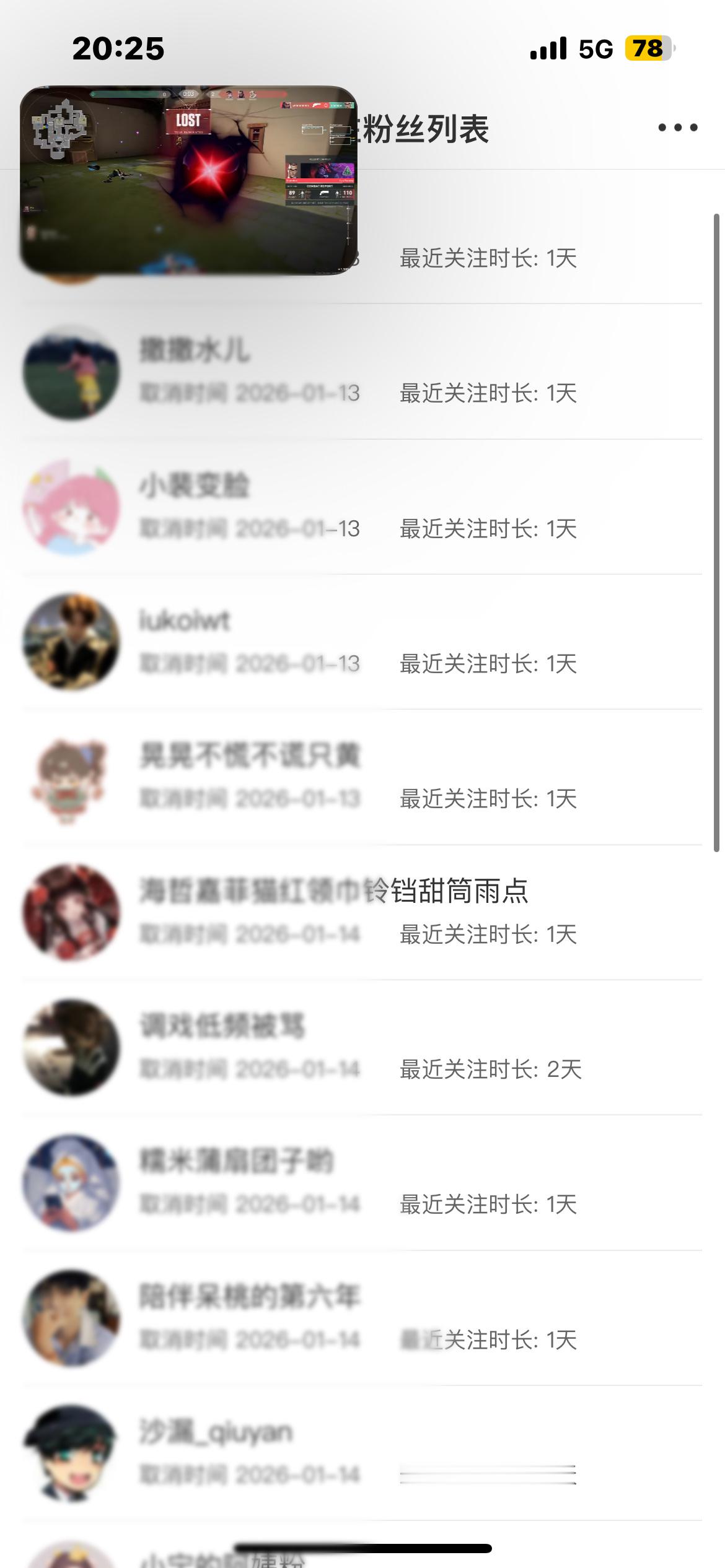Tap iukoiwt's profile avatar

70,642
